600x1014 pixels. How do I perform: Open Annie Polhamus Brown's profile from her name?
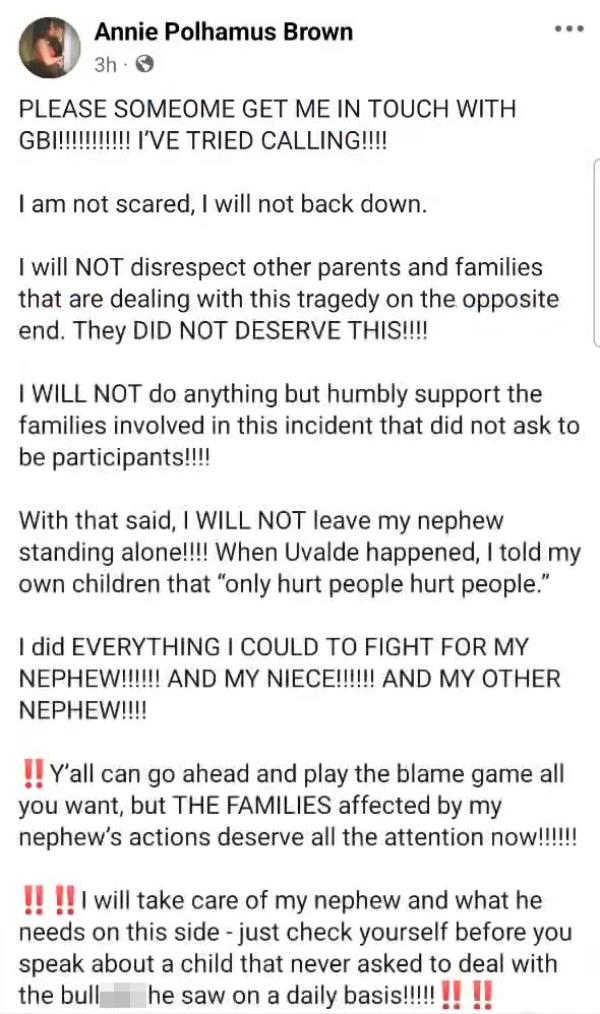point(223,32)
